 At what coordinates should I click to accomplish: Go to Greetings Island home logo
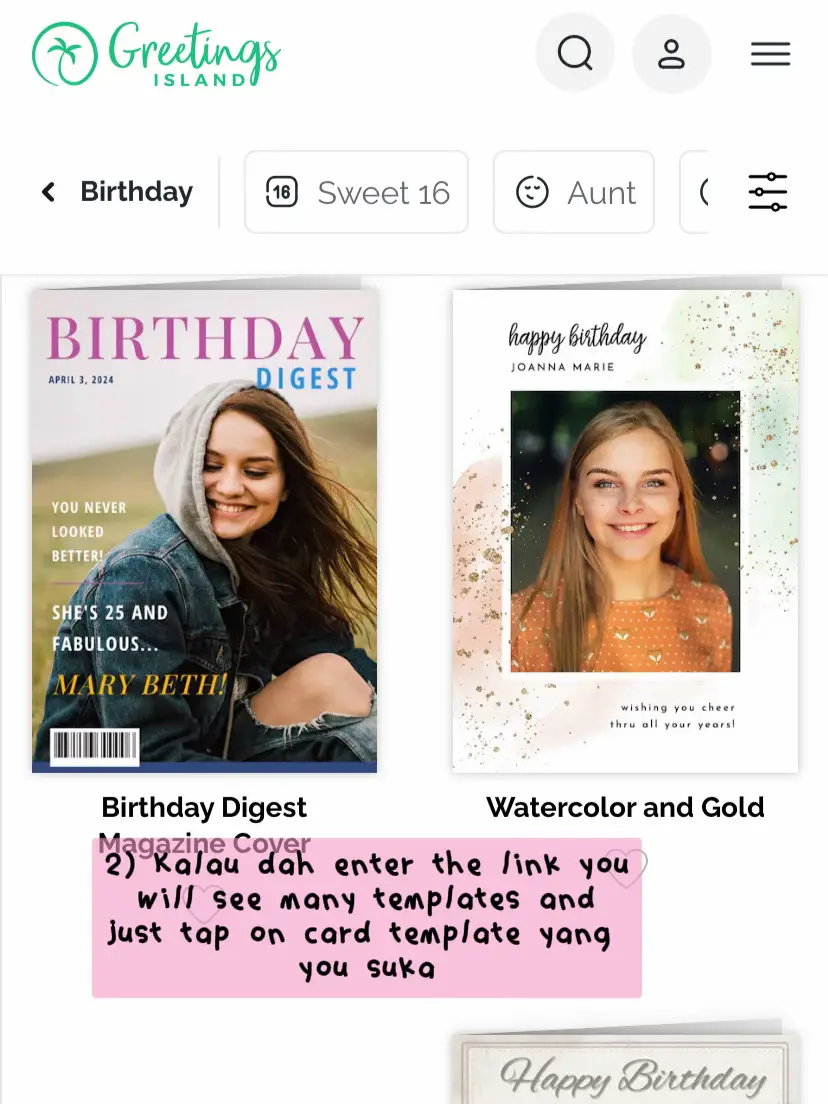pos(156,55)
